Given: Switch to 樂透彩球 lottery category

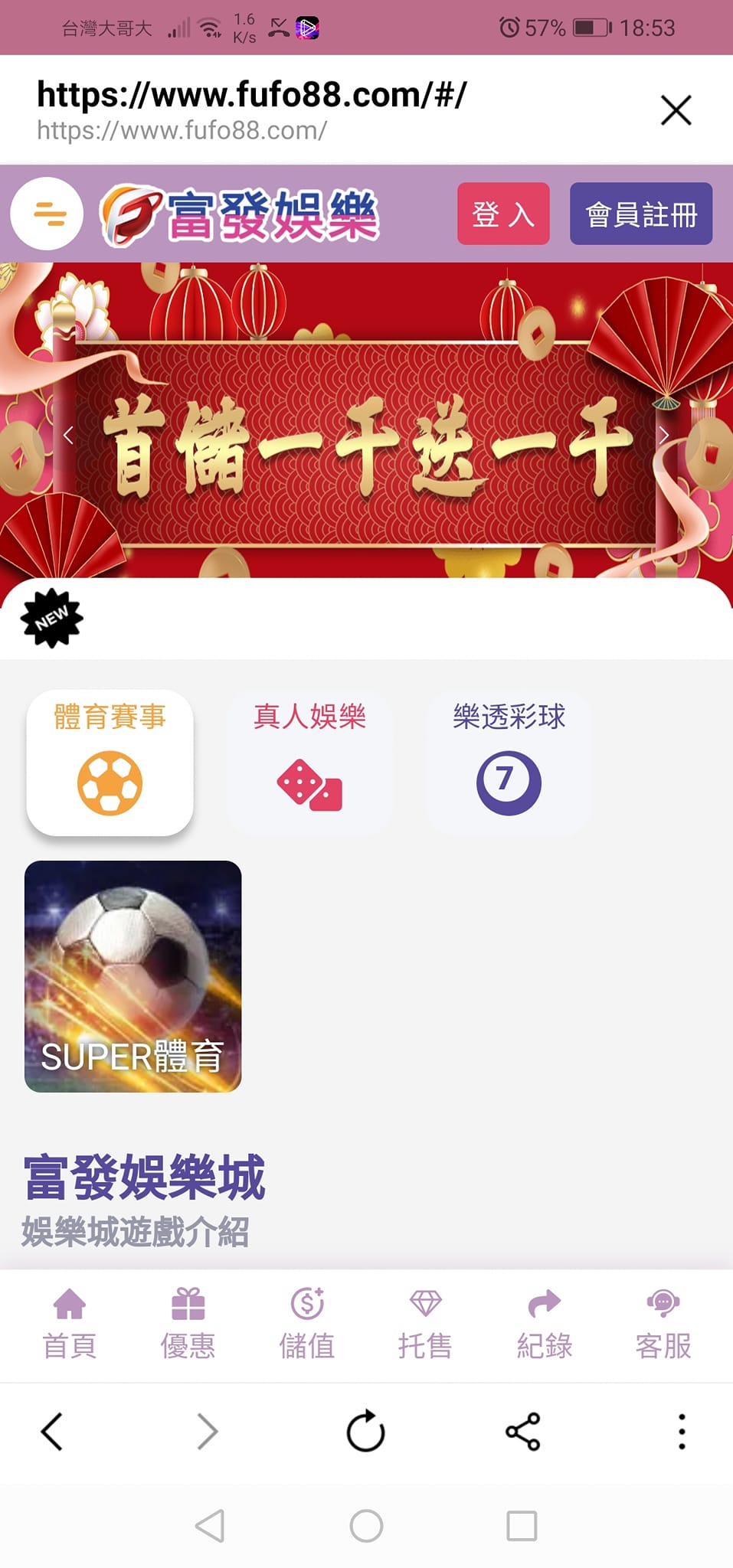Looking at the screenshot, I should click(x=509, y=762).
